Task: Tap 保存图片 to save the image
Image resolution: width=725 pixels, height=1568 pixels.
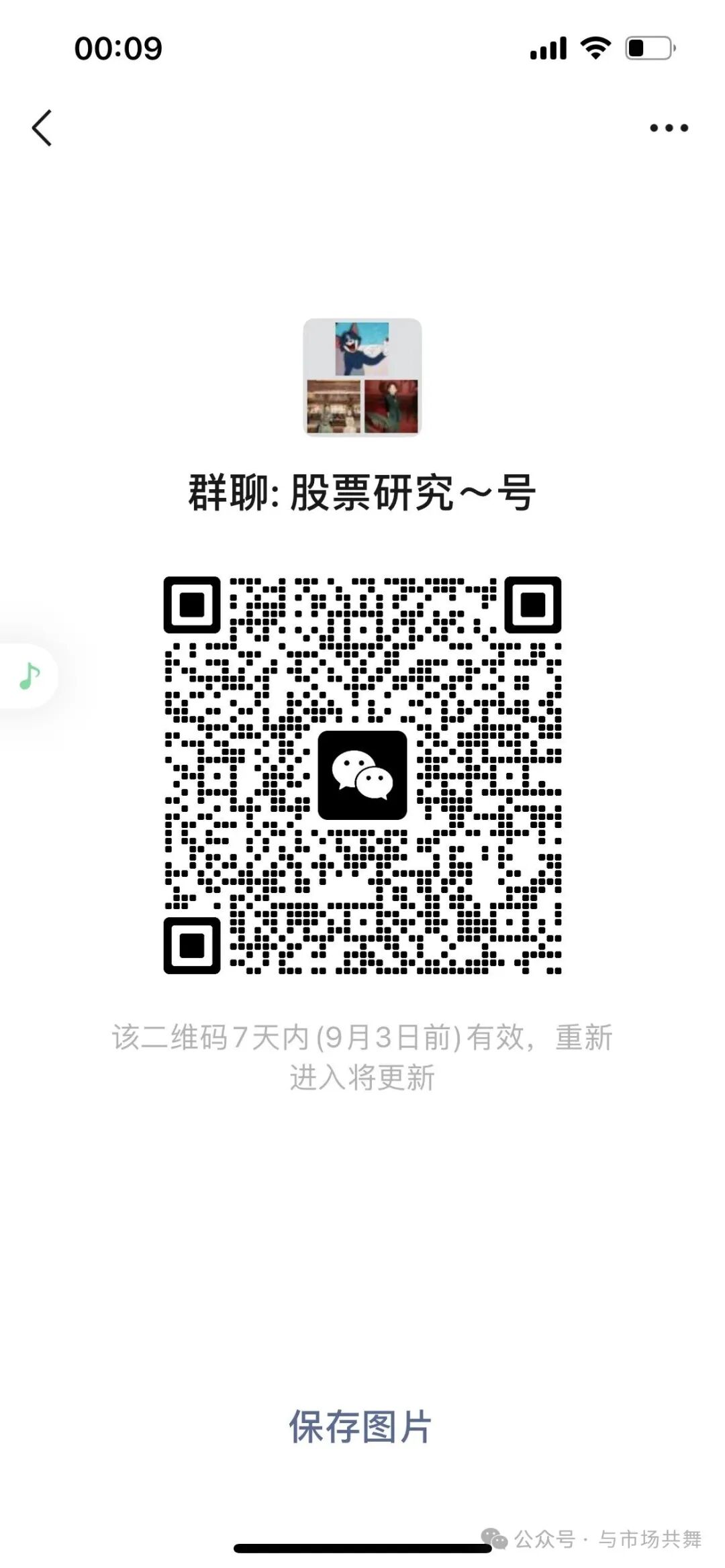Action: [360, 1426]
